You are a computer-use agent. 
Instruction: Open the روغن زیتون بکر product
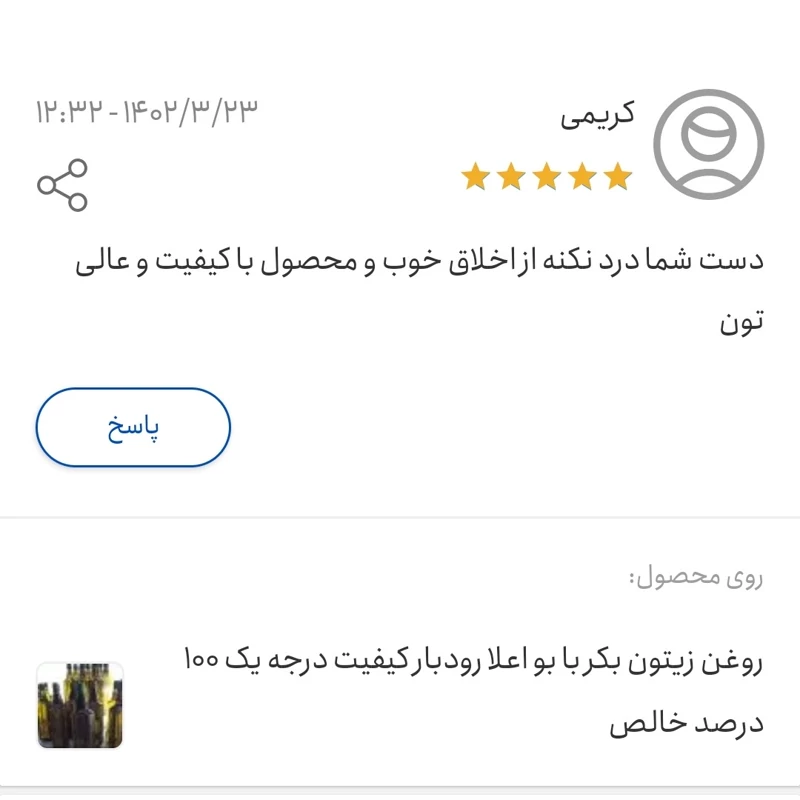click(472, 691)
